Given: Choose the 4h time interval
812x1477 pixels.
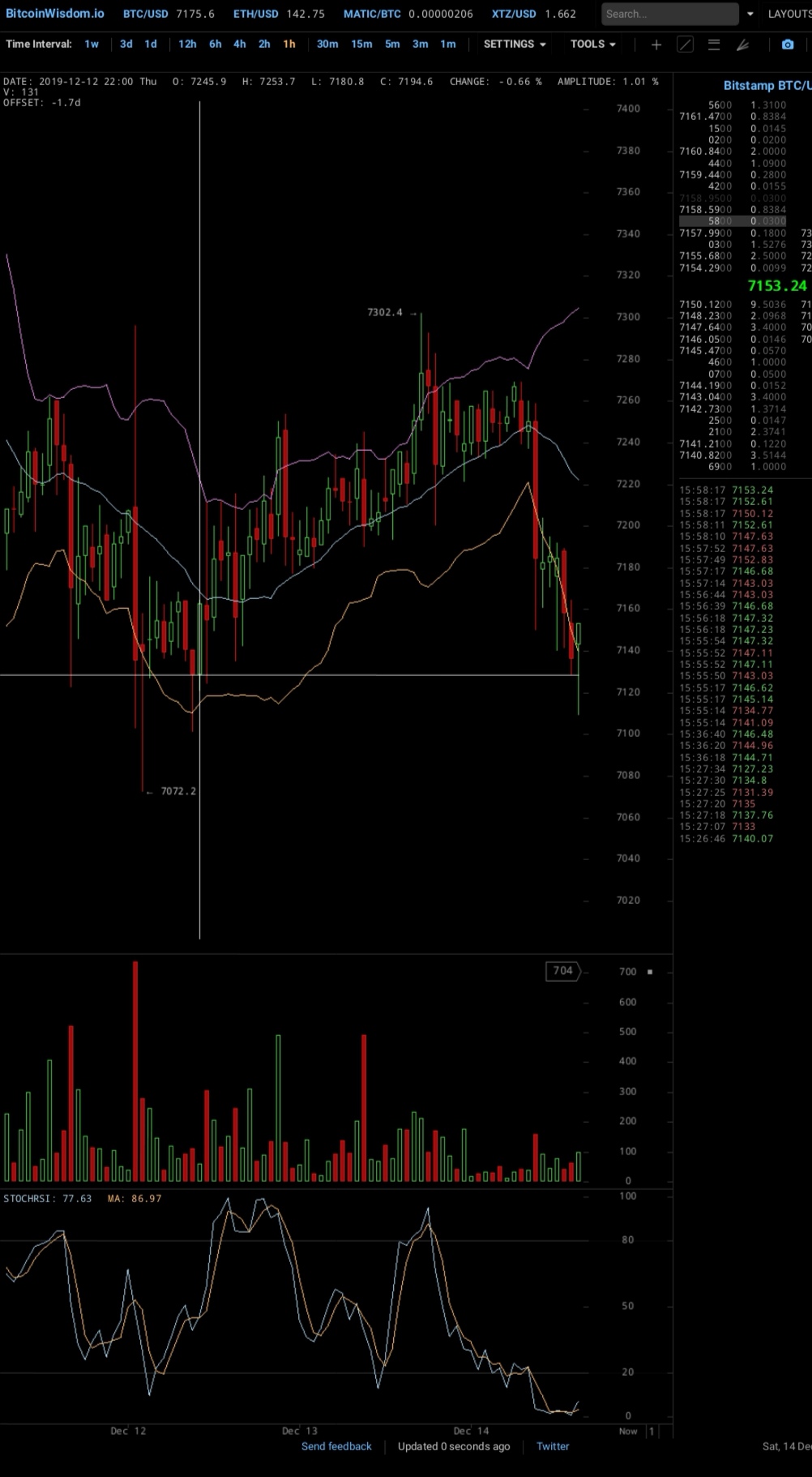Looking at the screenshot, I should [239, 45].
